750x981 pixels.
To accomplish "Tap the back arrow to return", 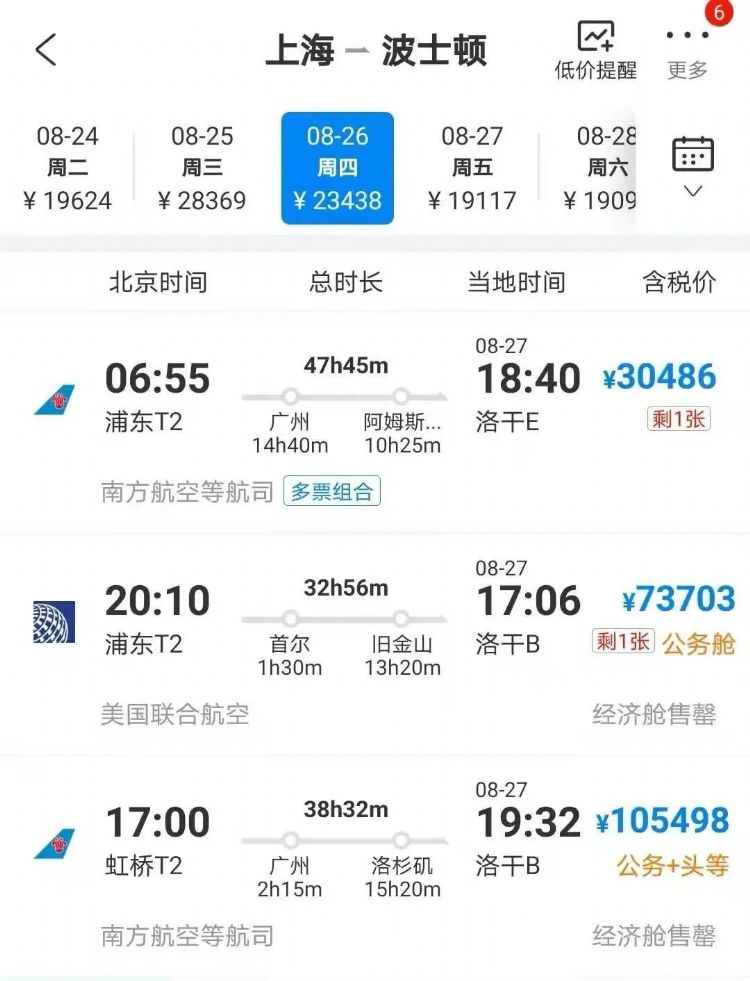I will [44, 49].
